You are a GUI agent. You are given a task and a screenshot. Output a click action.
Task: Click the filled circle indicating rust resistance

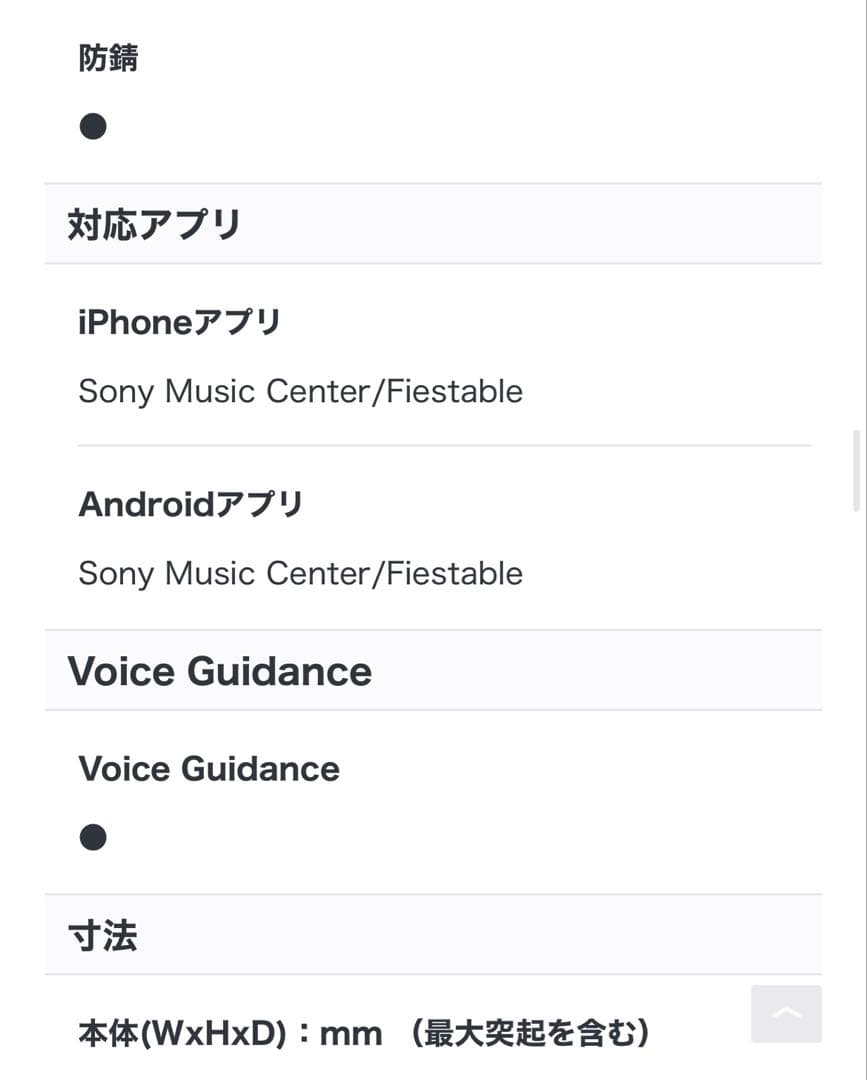[x=93, y=125]
